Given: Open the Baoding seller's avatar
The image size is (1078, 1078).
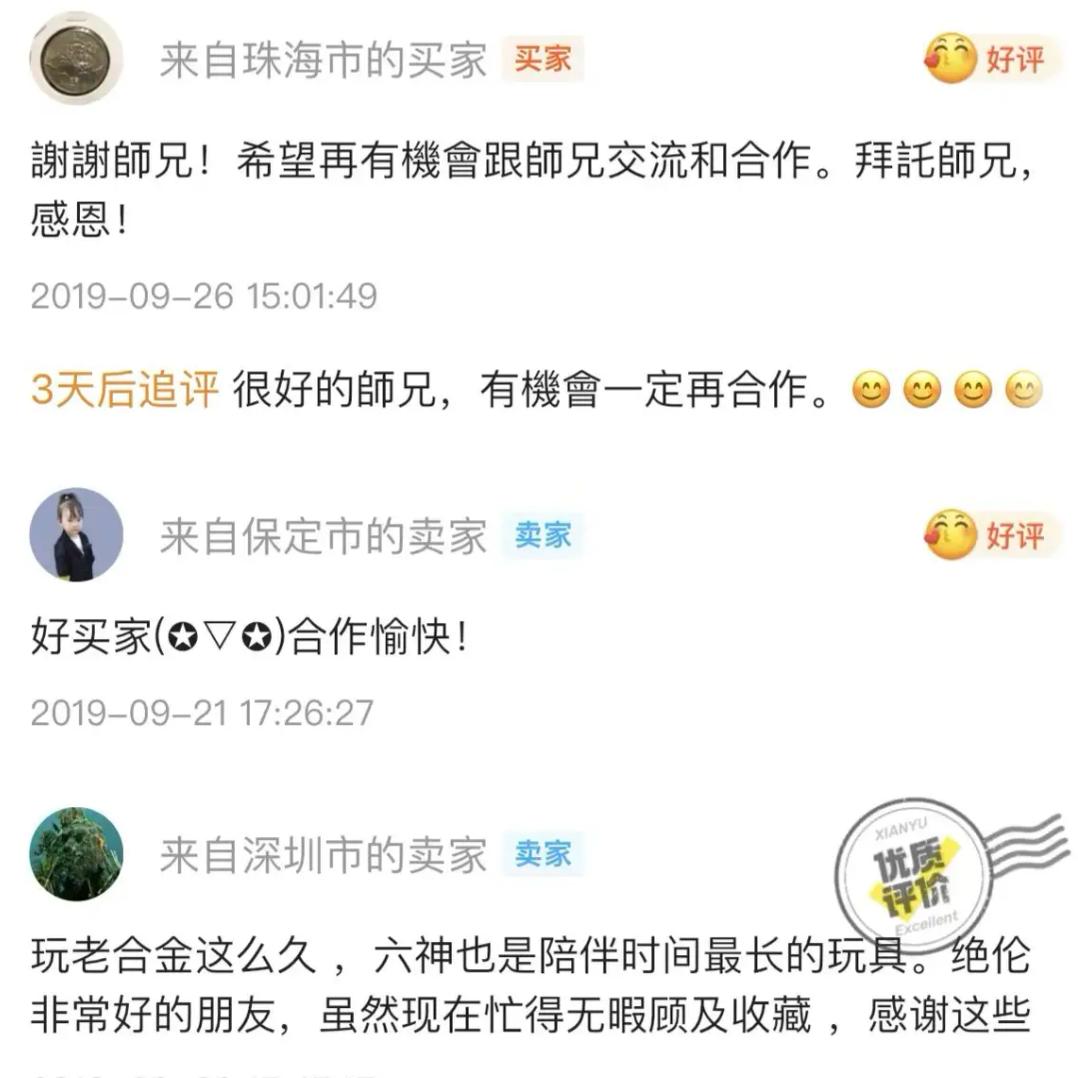Looking at the screenshot, I should coord(76,534).
